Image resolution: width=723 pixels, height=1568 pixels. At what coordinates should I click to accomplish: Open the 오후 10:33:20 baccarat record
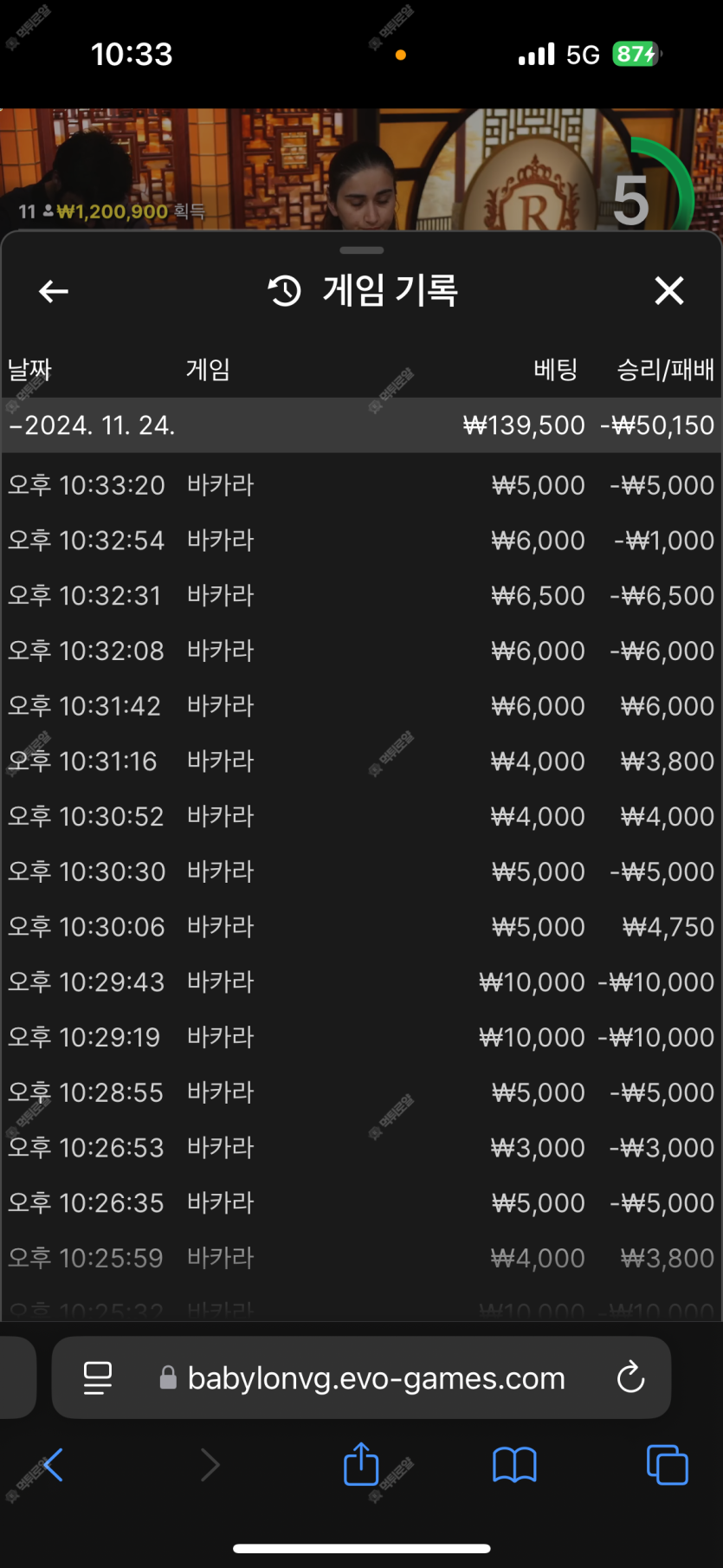tap(362, 485)
